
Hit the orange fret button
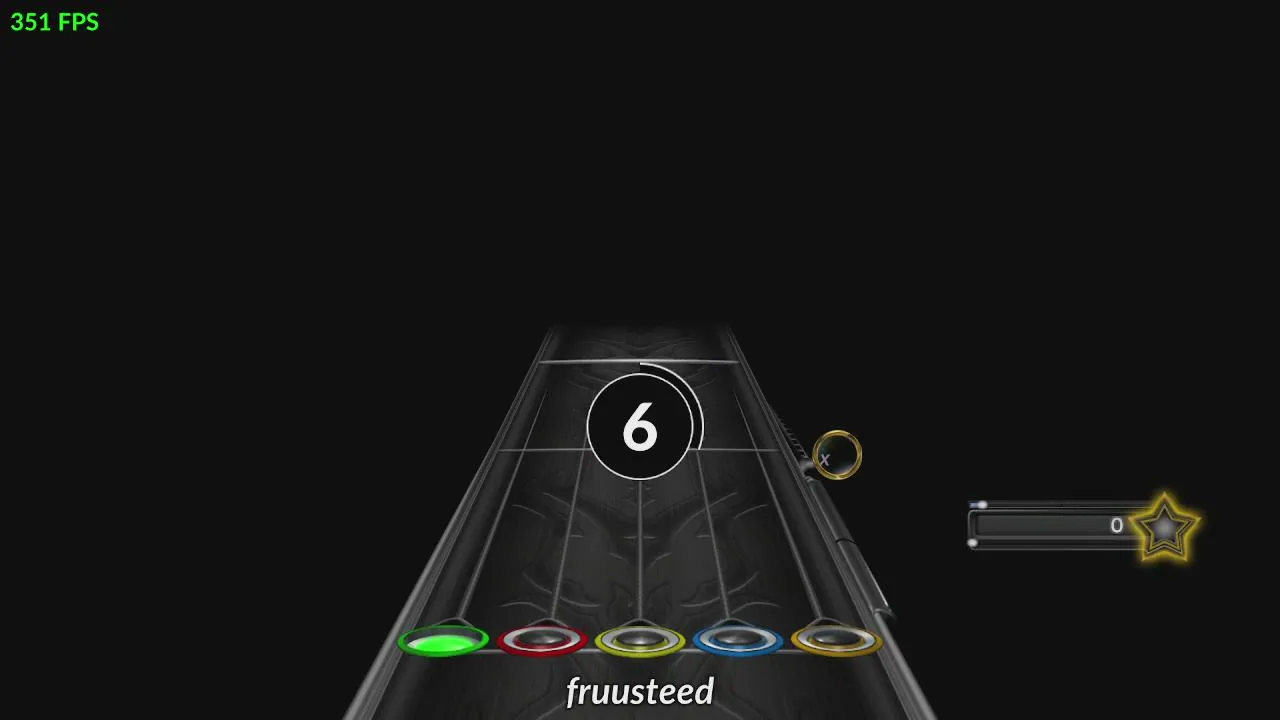(836, 639)
